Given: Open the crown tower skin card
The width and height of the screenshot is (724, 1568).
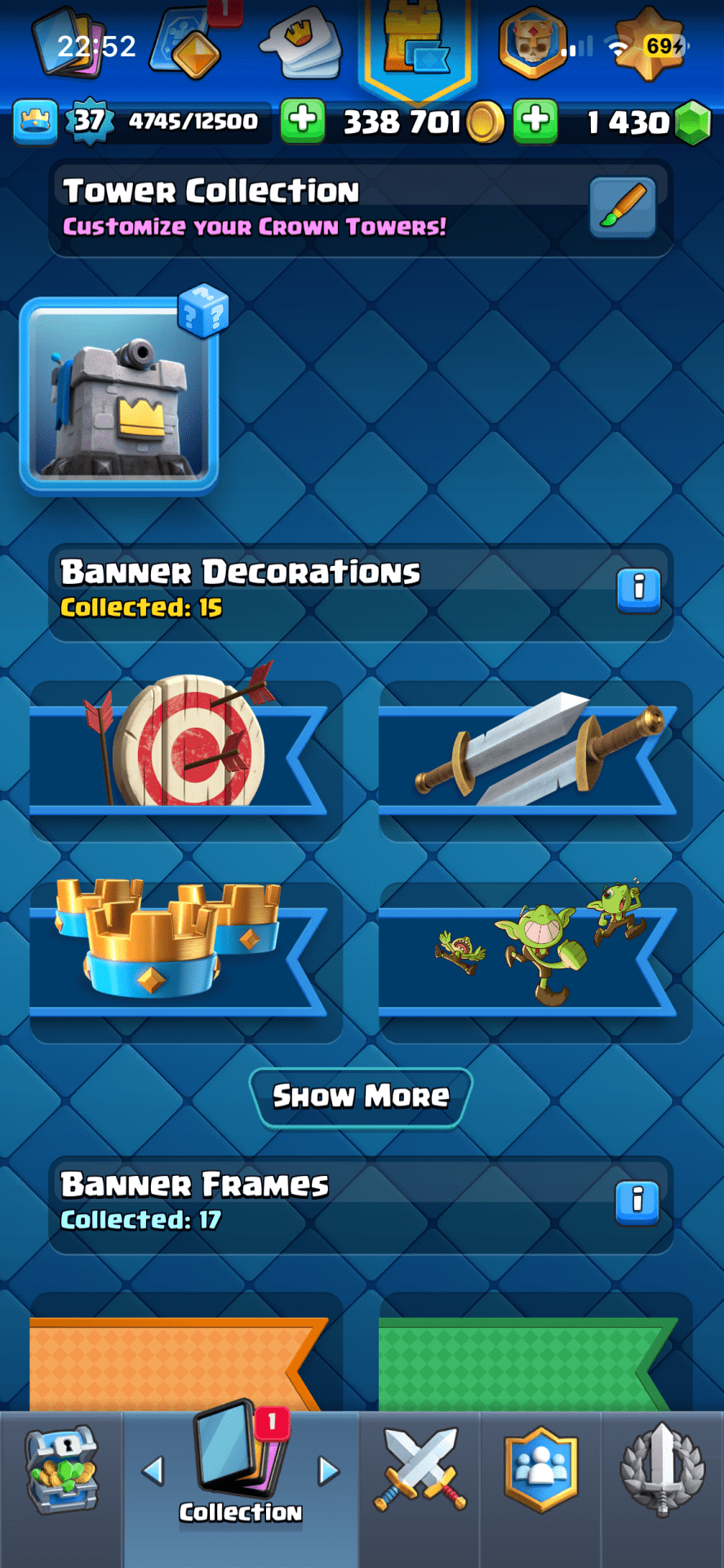Looking at the screenshot, I should [119, 397].
